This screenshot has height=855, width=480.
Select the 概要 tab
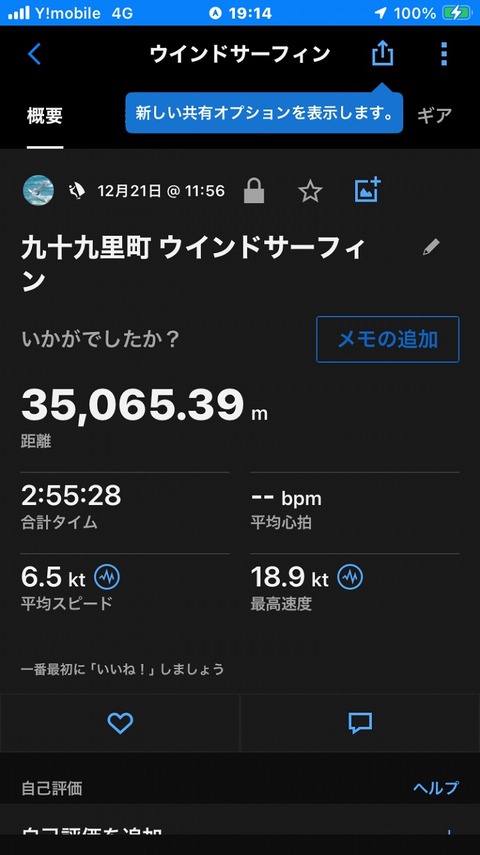(45, 116)
